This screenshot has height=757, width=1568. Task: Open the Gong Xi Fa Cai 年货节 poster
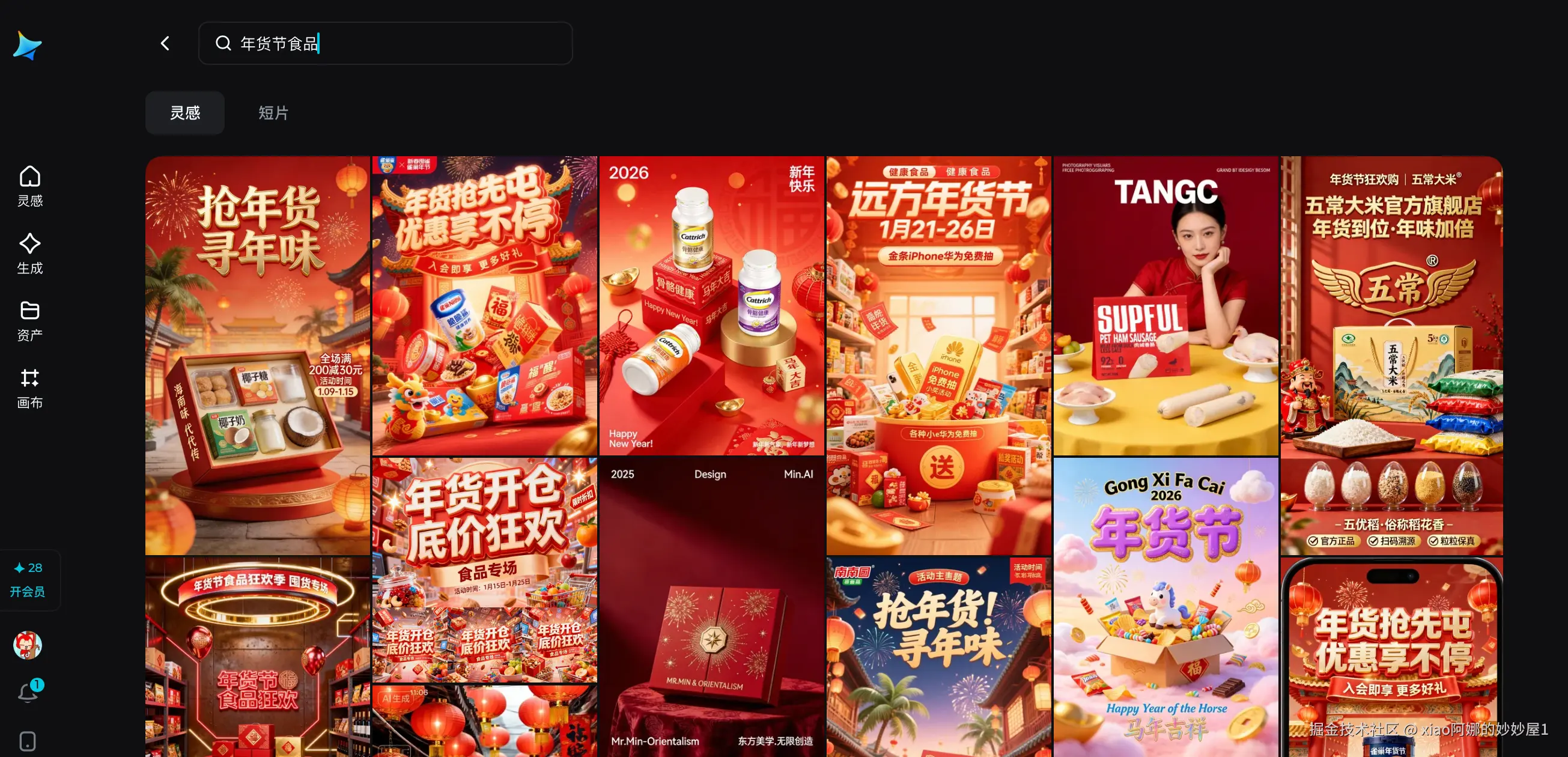1165,607
